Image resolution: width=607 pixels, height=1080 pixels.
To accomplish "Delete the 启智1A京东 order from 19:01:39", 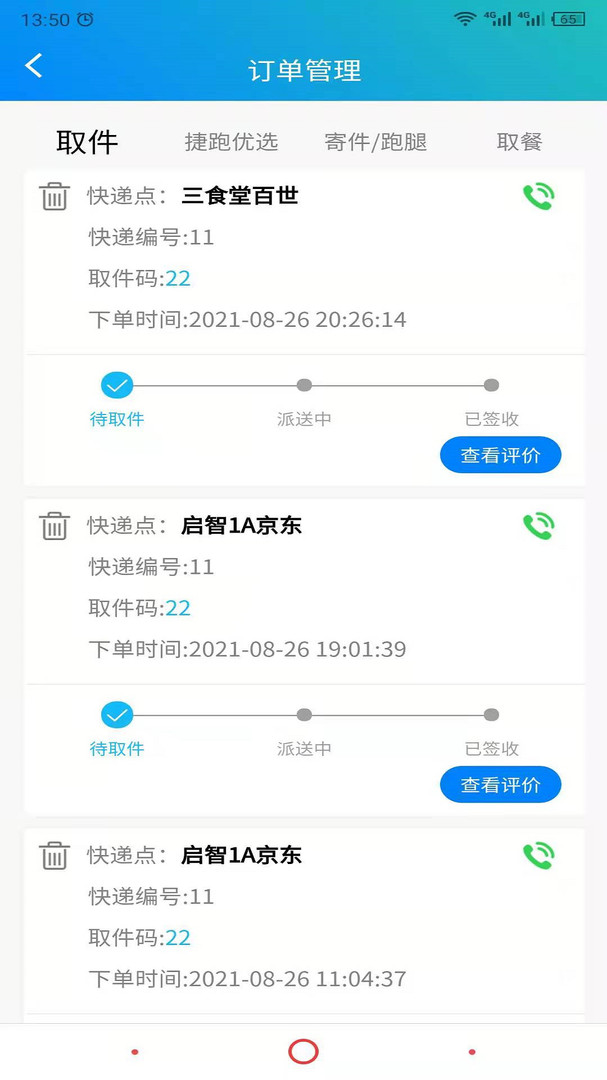I will click(54, 526).
